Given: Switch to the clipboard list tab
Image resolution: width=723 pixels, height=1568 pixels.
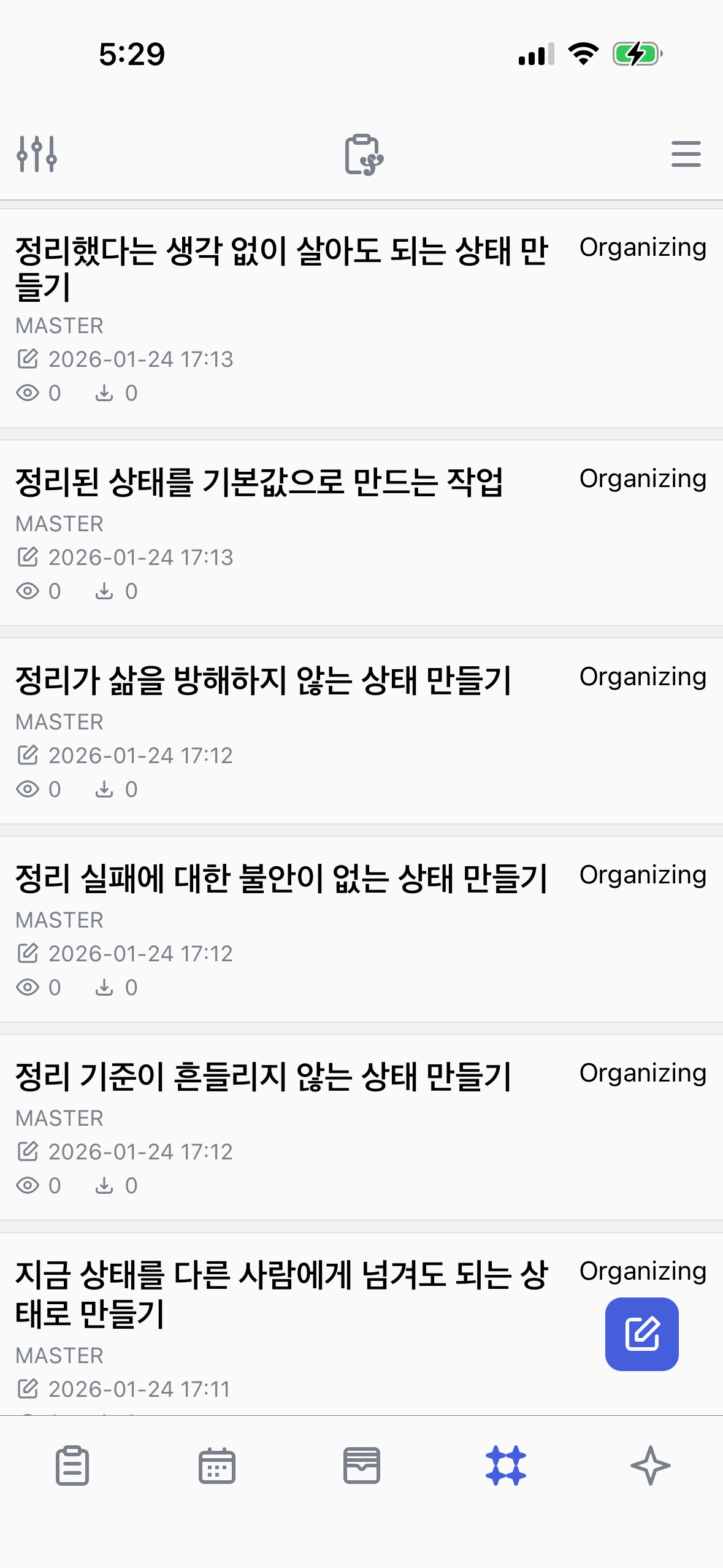Looking at the screenshot, I should (x=72, y=1466).
